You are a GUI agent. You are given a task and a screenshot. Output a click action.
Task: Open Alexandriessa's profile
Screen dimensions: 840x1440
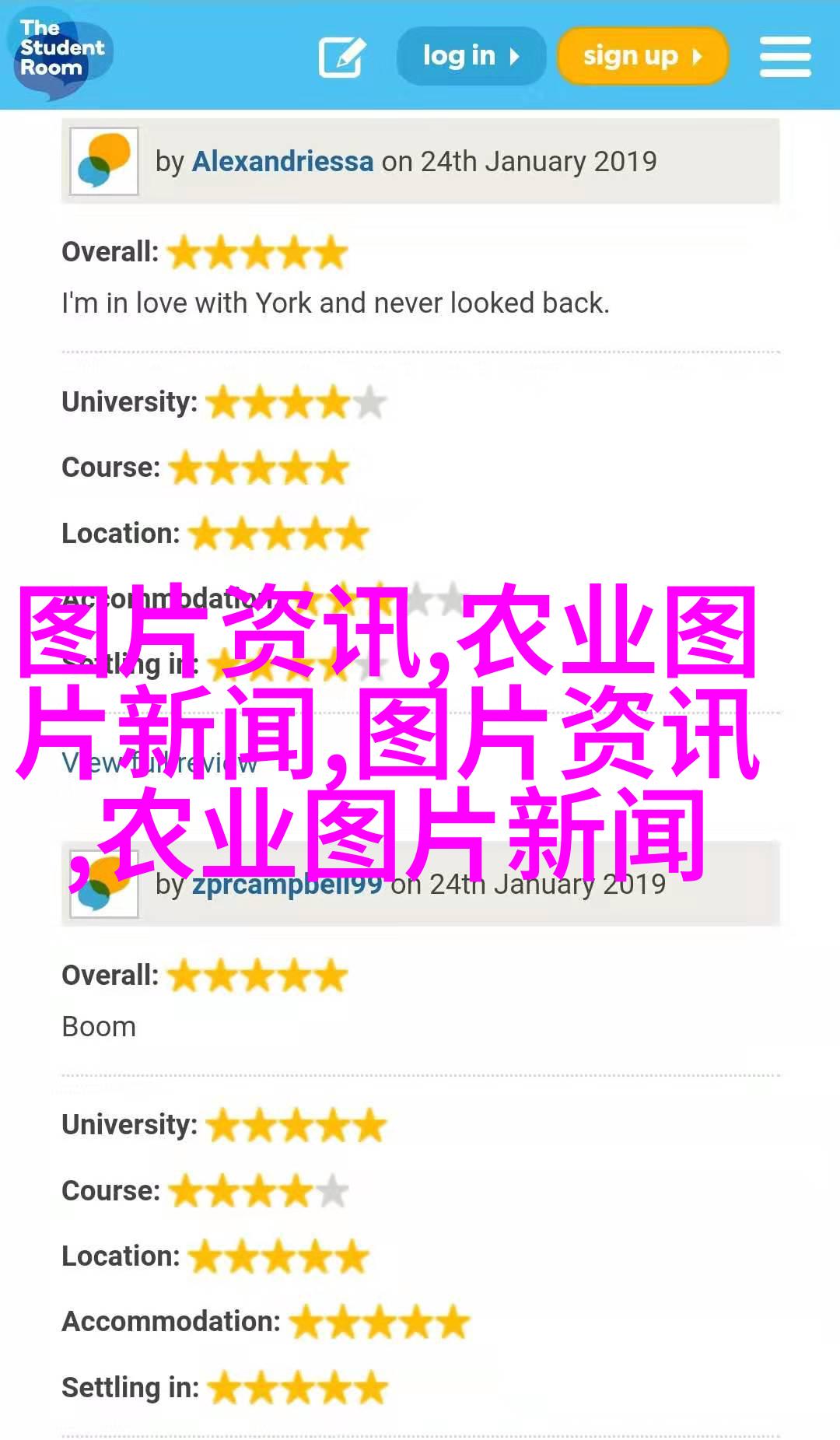[x=282, y=162]
